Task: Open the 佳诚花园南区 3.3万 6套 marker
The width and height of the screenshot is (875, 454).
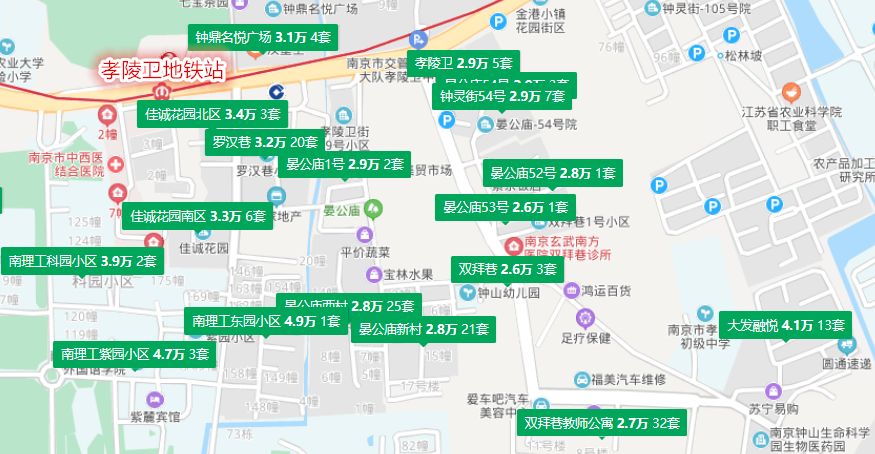Action: (x=198, y=216)
